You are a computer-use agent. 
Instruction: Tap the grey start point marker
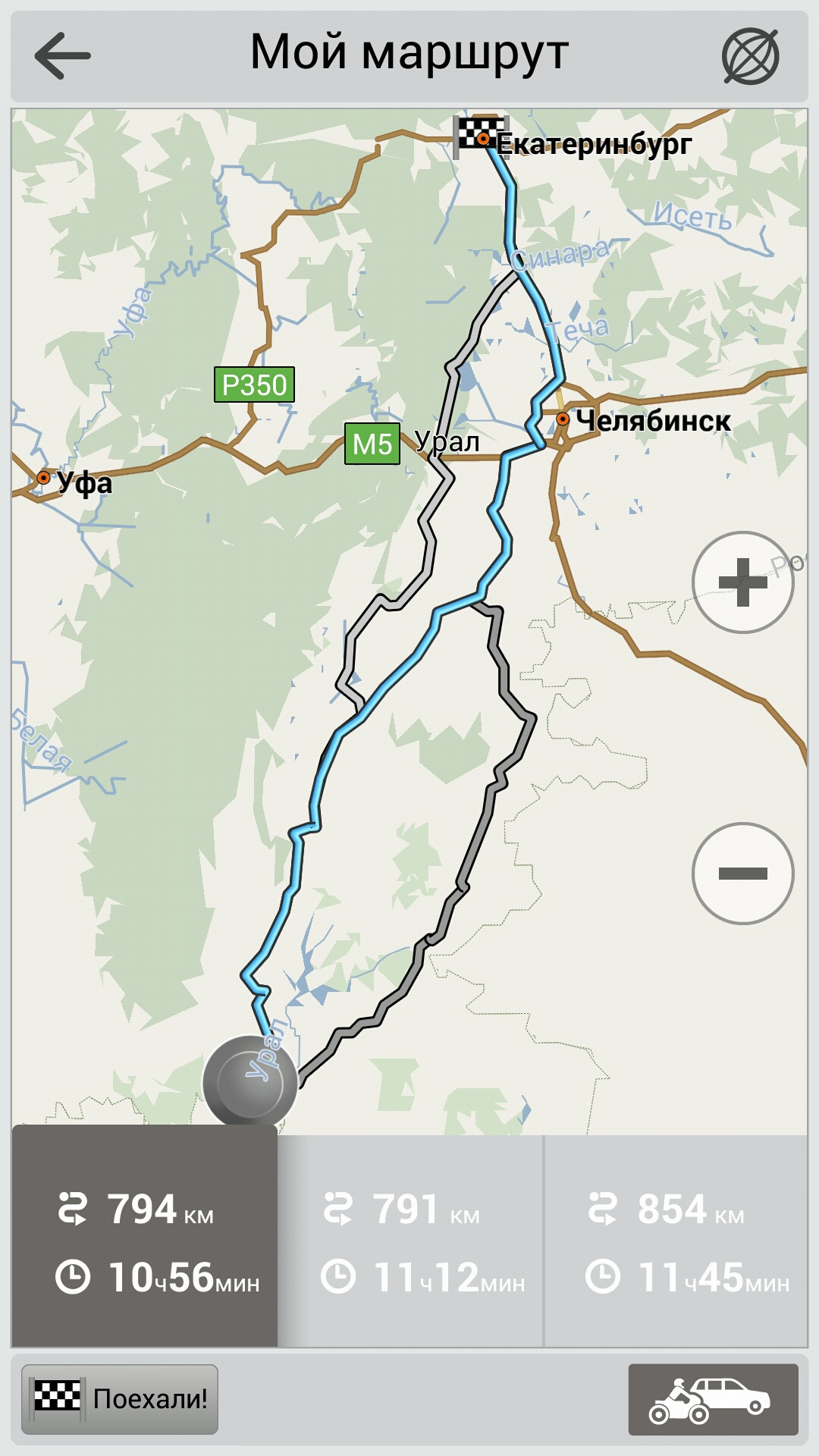point(250,1081)
